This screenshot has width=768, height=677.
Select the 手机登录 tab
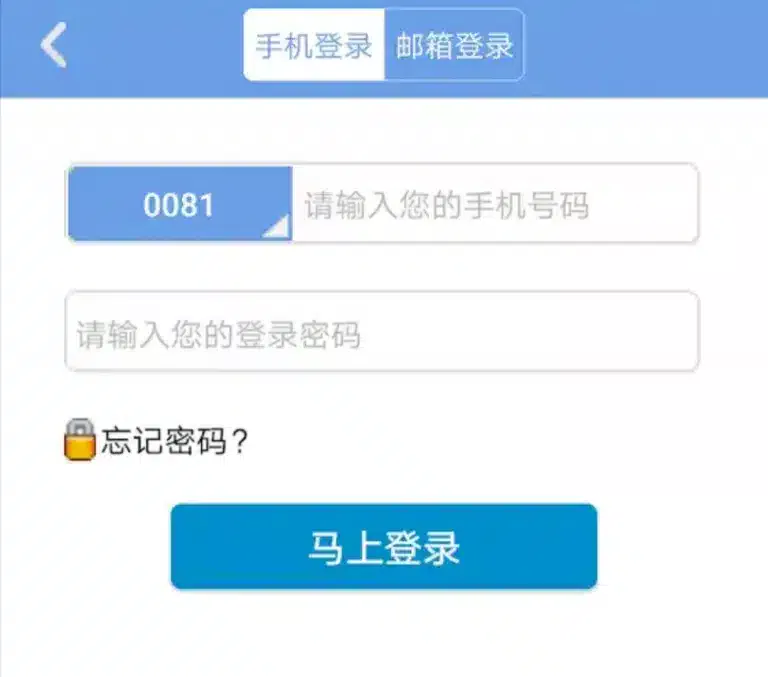[314, 45]
